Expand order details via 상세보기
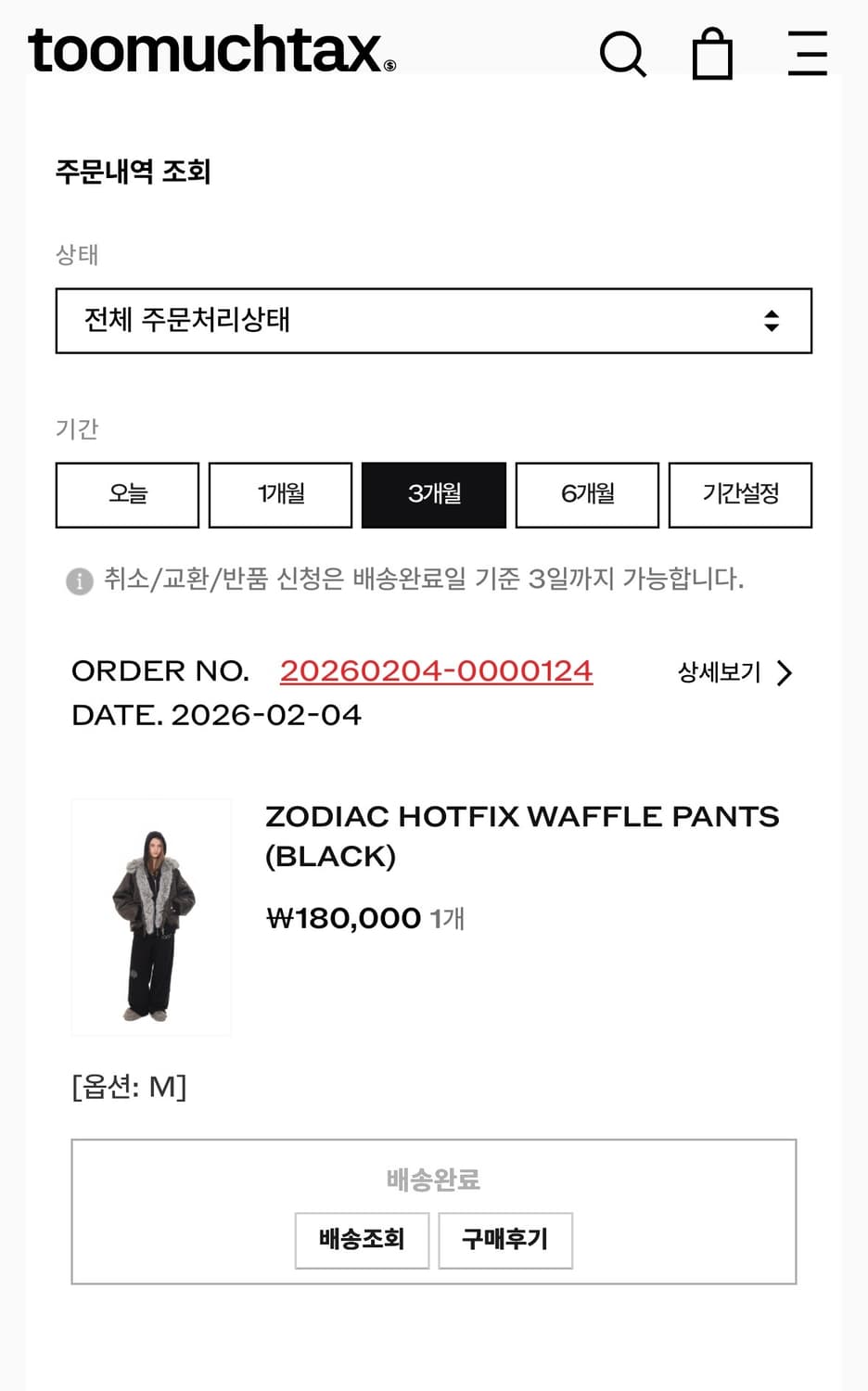This screenshot has height=1391, width=868. pos(719,673)
